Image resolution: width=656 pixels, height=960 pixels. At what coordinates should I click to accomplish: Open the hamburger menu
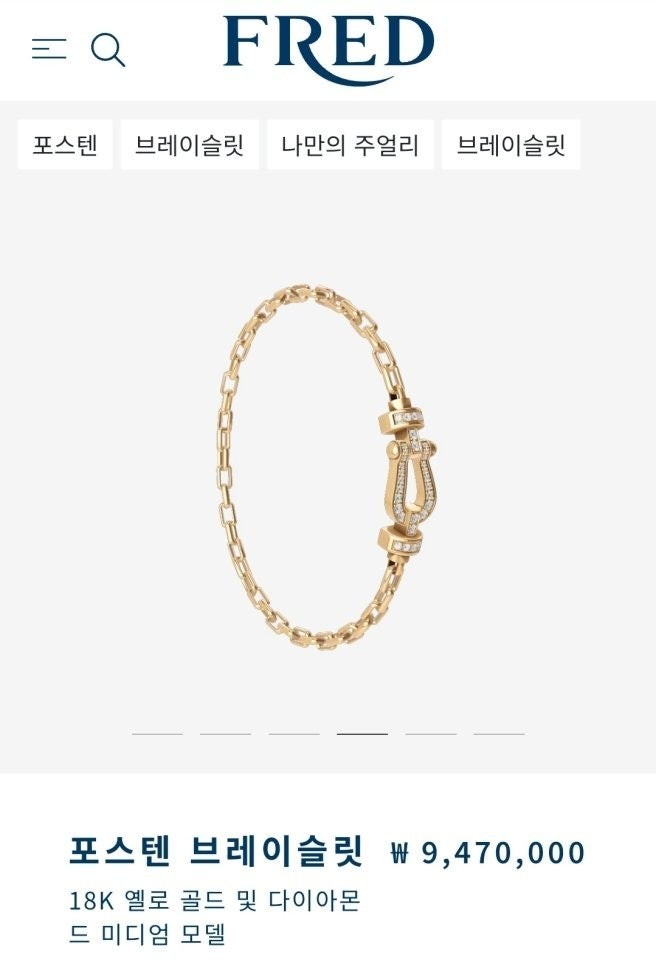pyautogui.click(x=48, y=48)
